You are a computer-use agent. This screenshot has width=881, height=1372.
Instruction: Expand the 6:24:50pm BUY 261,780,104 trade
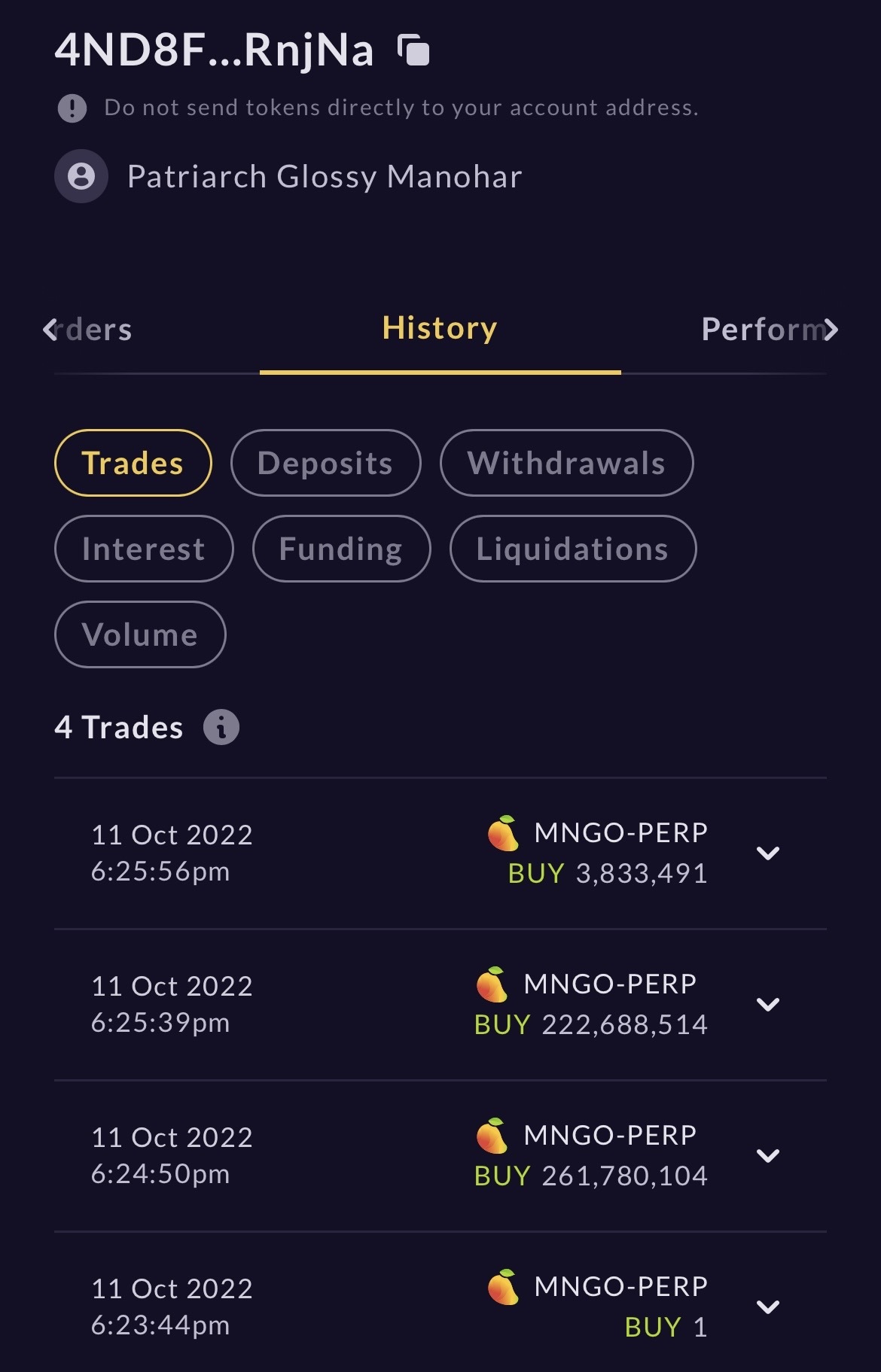767,1155
